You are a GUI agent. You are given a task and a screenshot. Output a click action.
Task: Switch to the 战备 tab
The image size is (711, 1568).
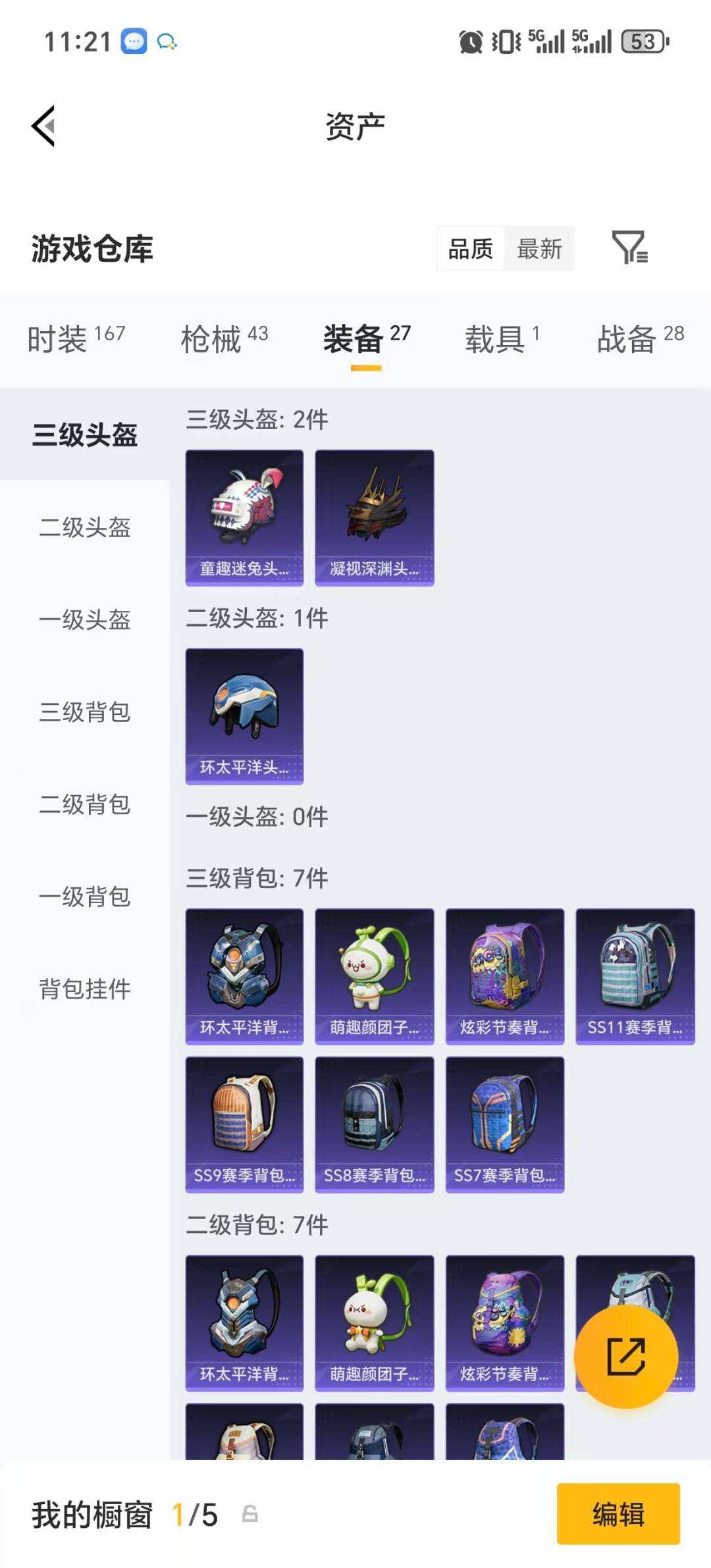point(640,338)
